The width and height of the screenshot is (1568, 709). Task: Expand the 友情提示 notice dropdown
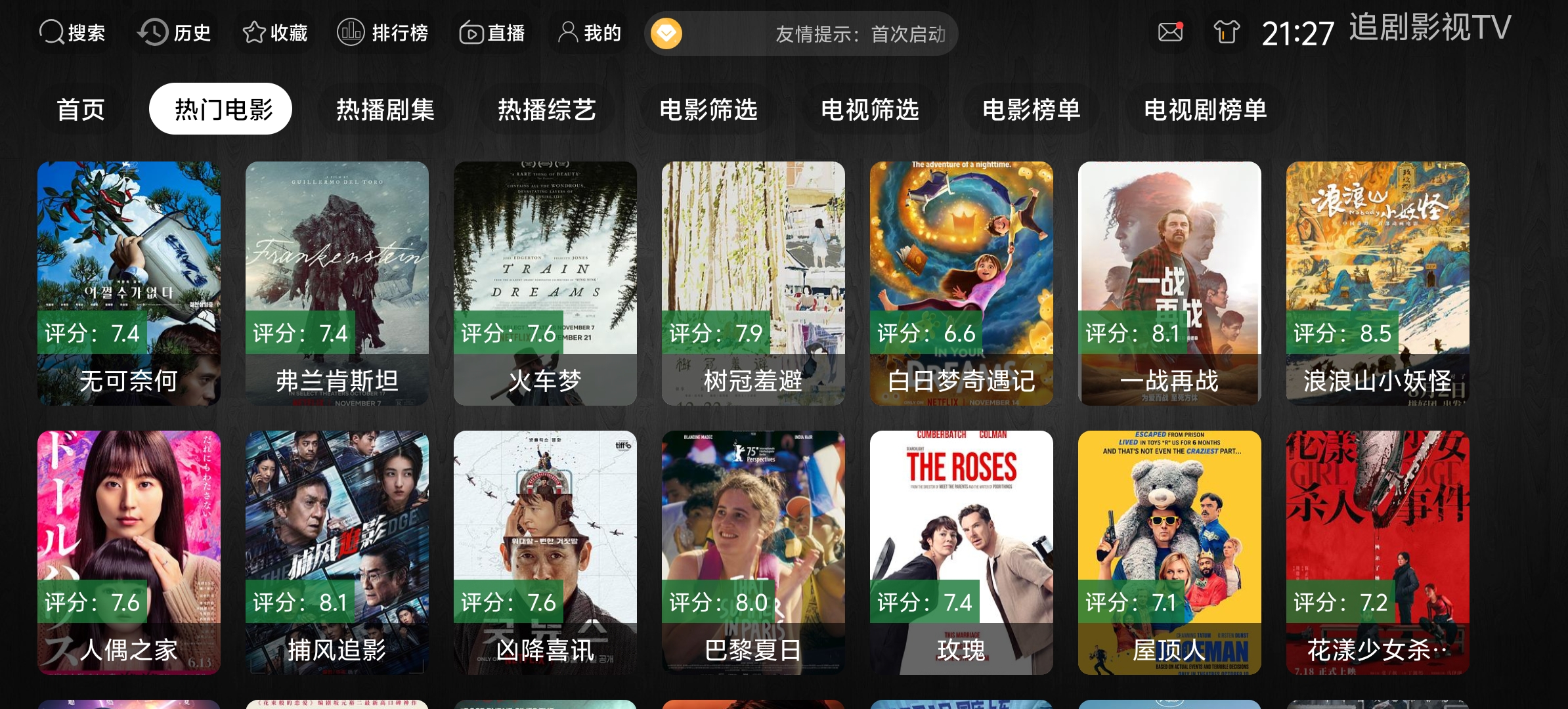[666, 33]
